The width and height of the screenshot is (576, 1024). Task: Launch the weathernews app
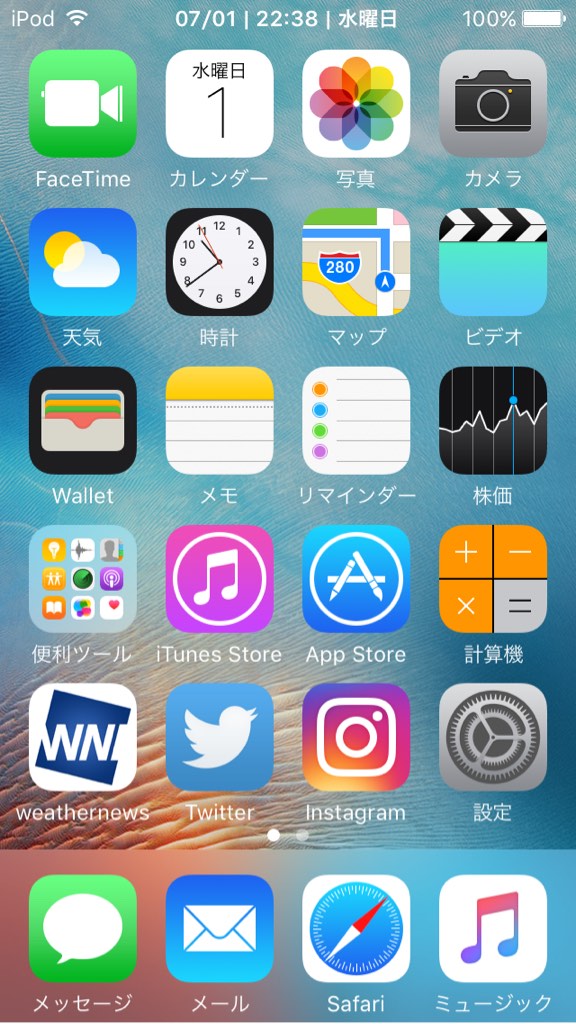[83, 737]
